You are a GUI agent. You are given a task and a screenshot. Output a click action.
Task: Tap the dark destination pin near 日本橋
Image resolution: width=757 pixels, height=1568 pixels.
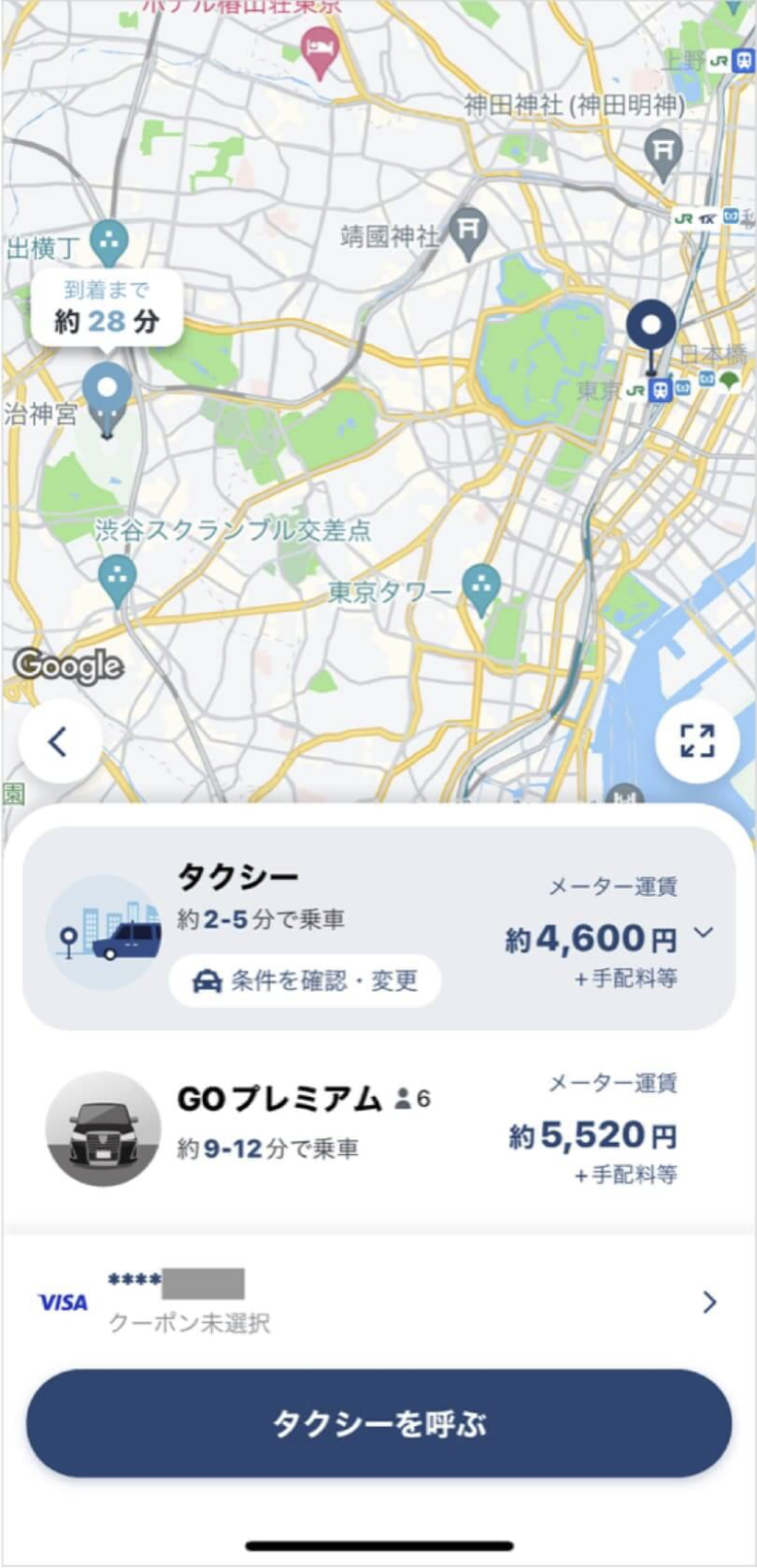pos(651,322)
